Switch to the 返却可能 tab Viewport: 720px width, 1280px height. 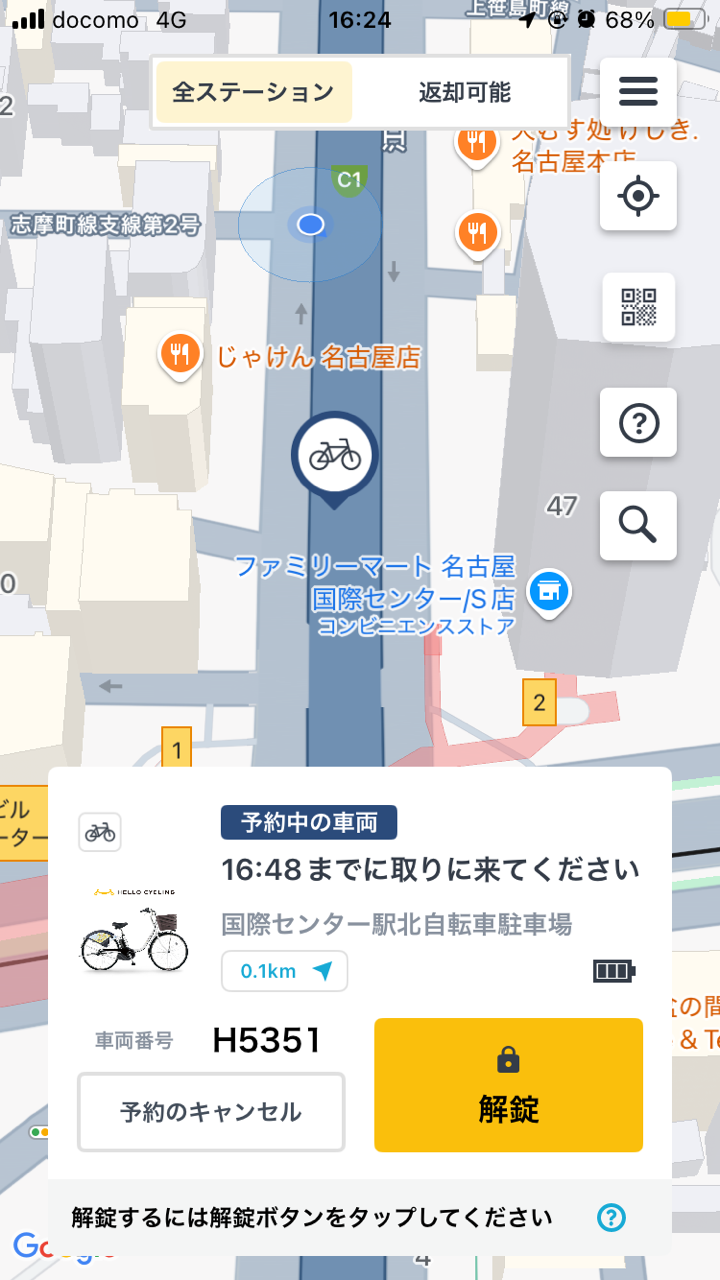pyautogui.click(x=464, y=93)
